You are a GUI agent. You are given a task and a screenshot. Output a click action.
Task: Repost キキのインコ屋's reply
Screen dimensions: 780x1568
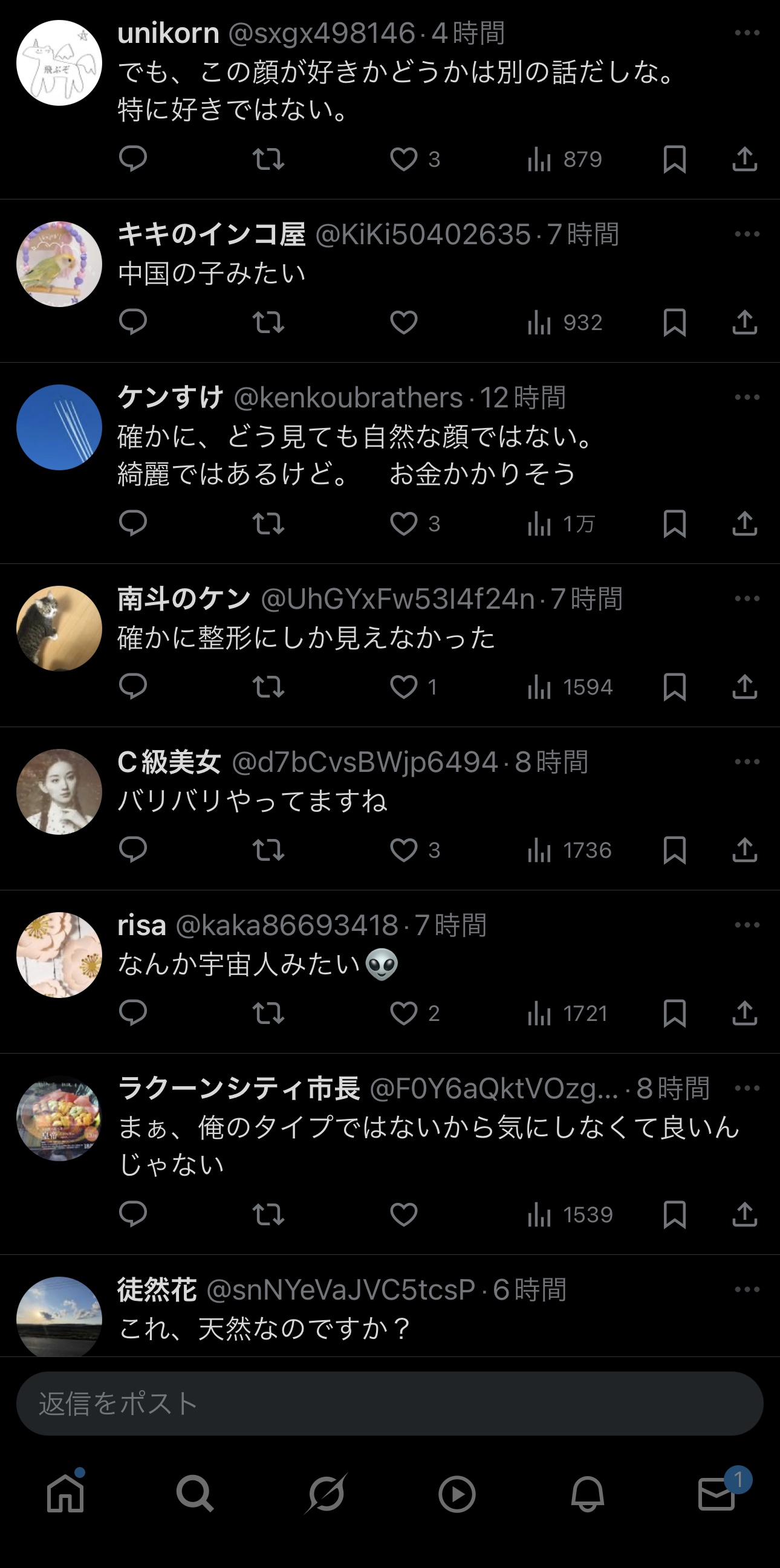tap(268, 322)
